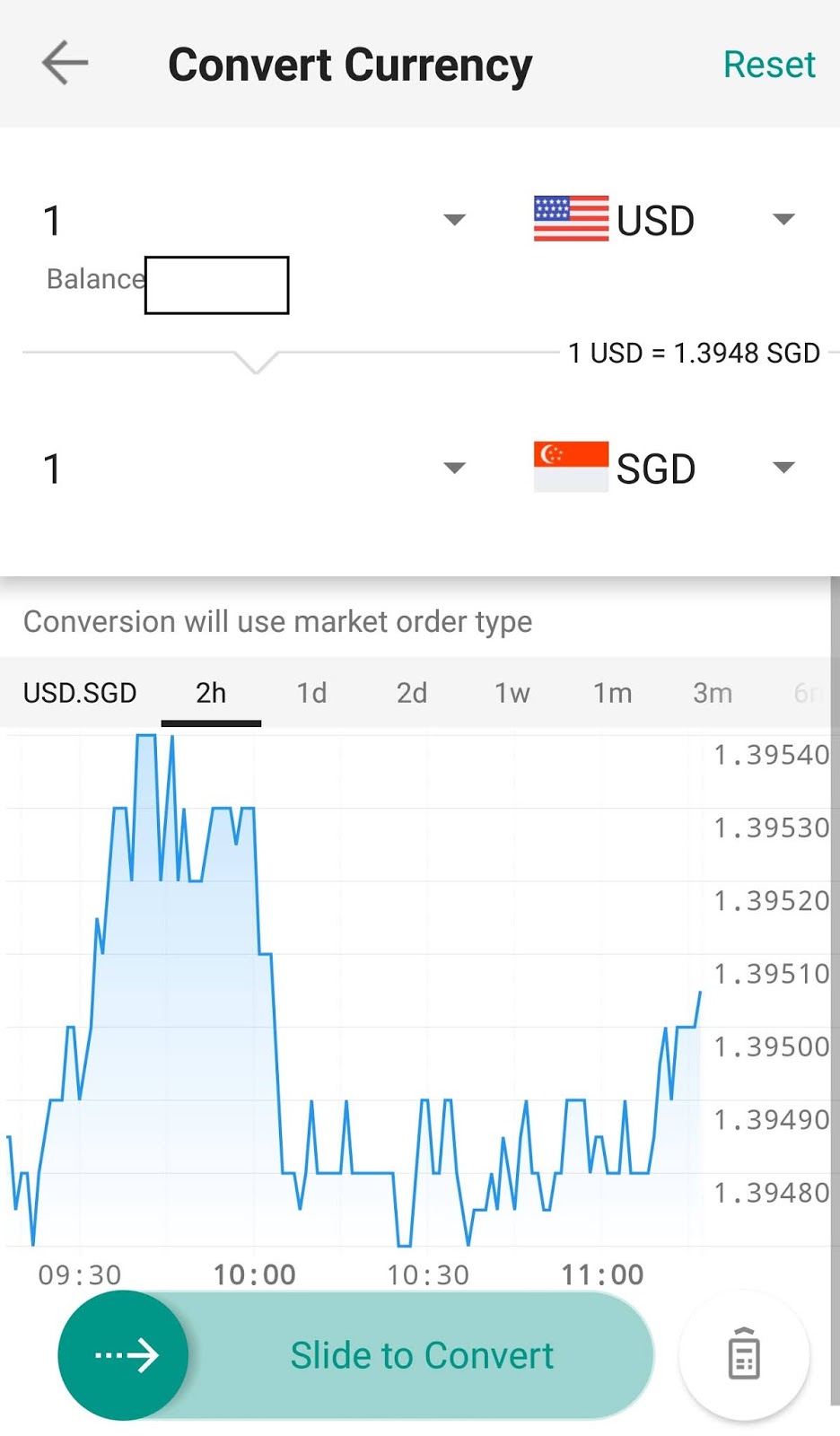
Task: Open the USD currency dropdown
Action: coord(783,220)
